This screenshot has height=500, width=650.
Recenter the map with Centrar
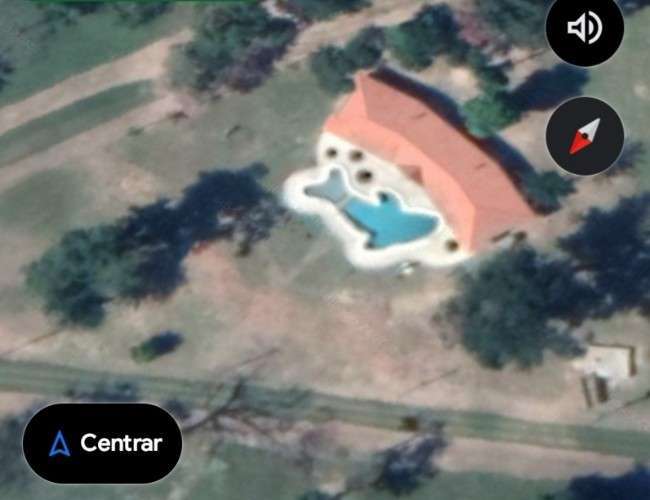102,443
